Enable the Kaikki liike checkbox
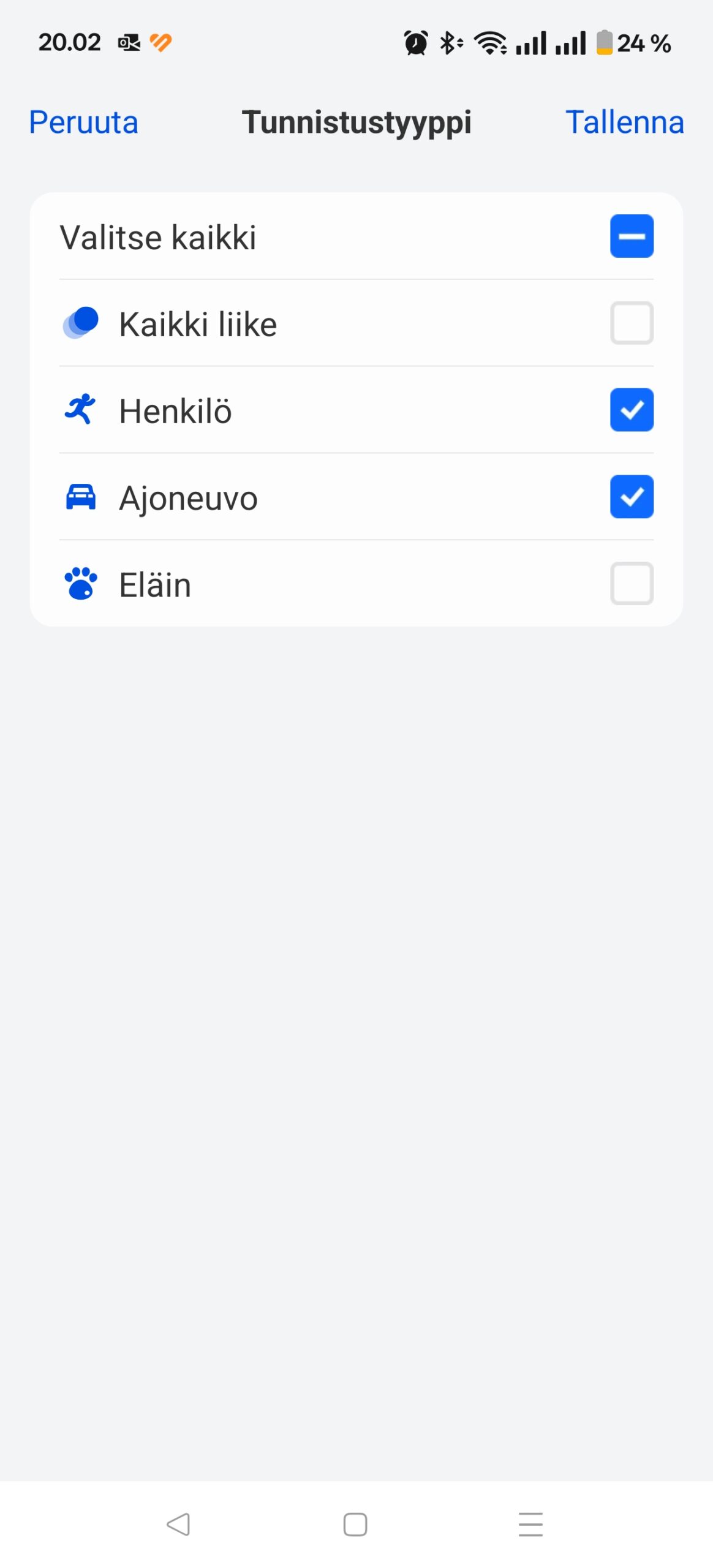The height and width of the screenshot is (1568, 713). 631,323
